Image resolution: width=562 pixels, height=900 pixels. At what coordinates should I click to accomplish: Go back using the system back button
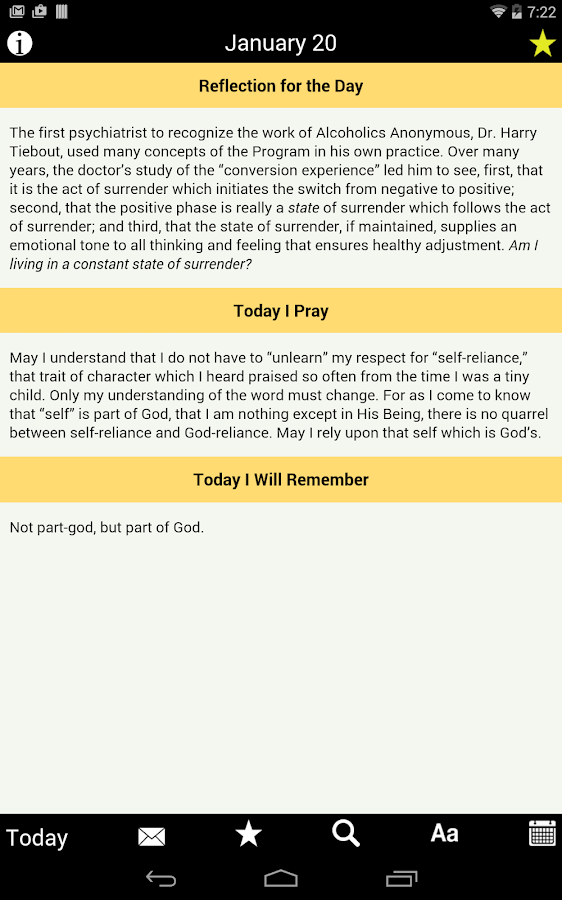click(x=161, y=878)
